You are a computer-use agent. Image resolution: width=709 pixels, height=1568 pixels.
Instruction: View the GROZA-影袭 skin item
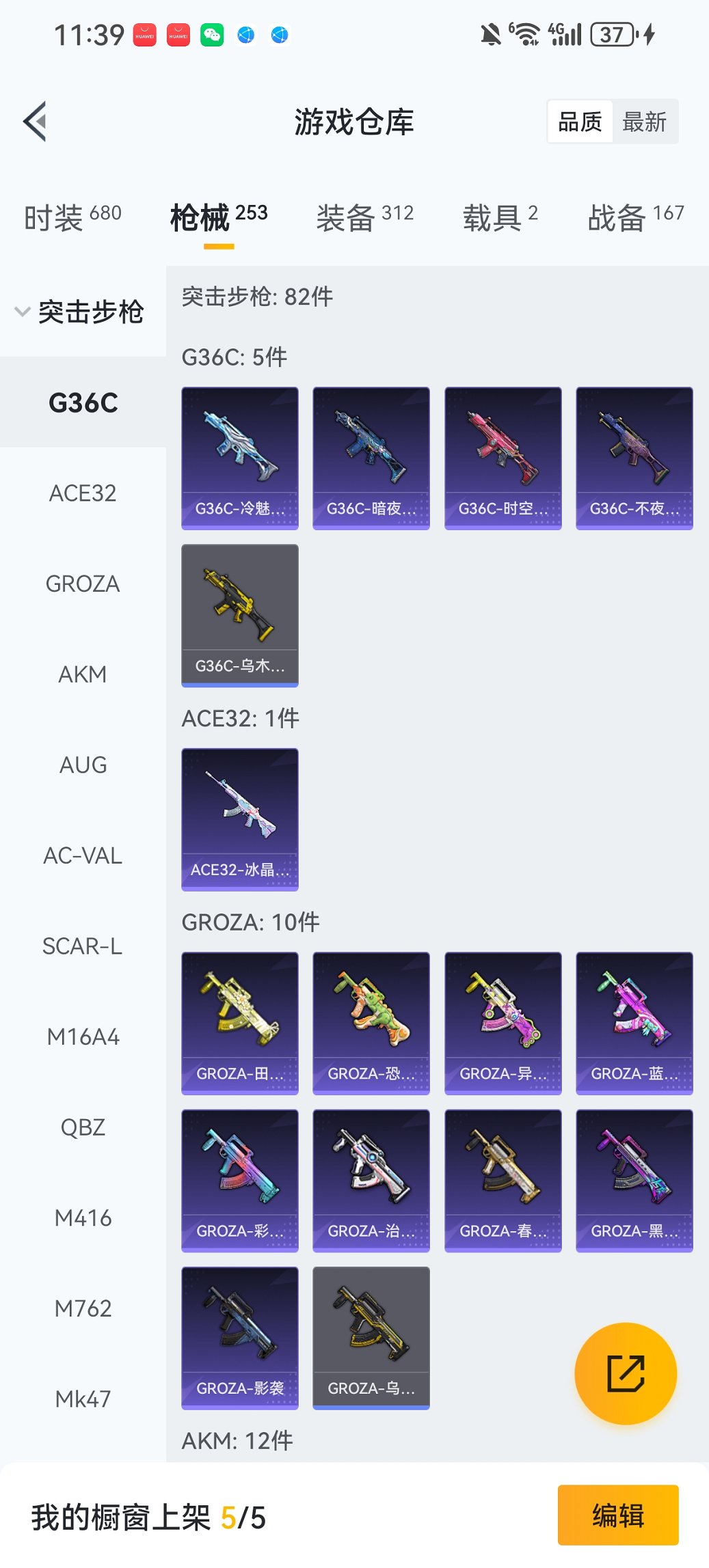[240, 1337]
